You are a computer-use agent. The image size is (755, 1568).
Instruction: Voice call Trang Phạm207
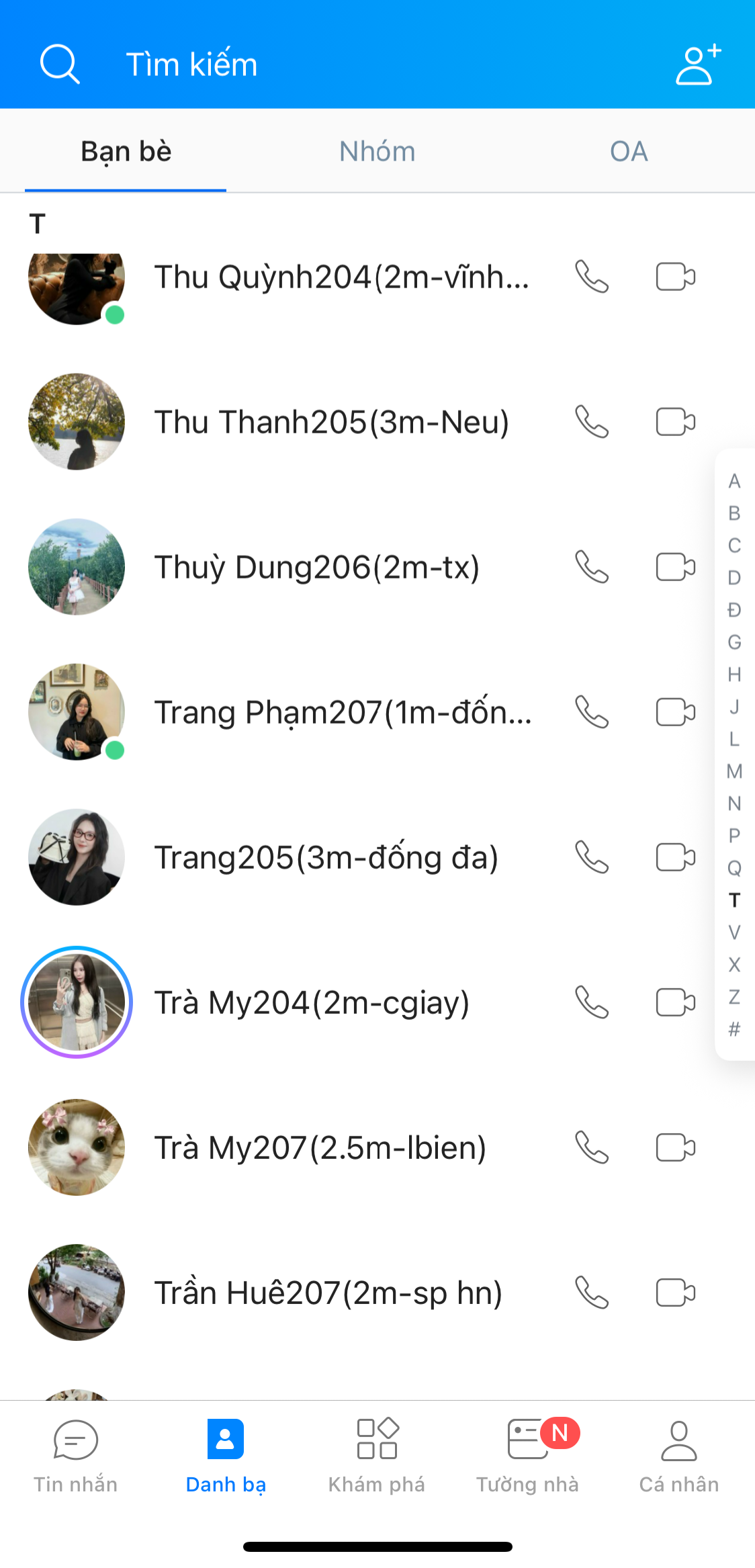(592, 712)
